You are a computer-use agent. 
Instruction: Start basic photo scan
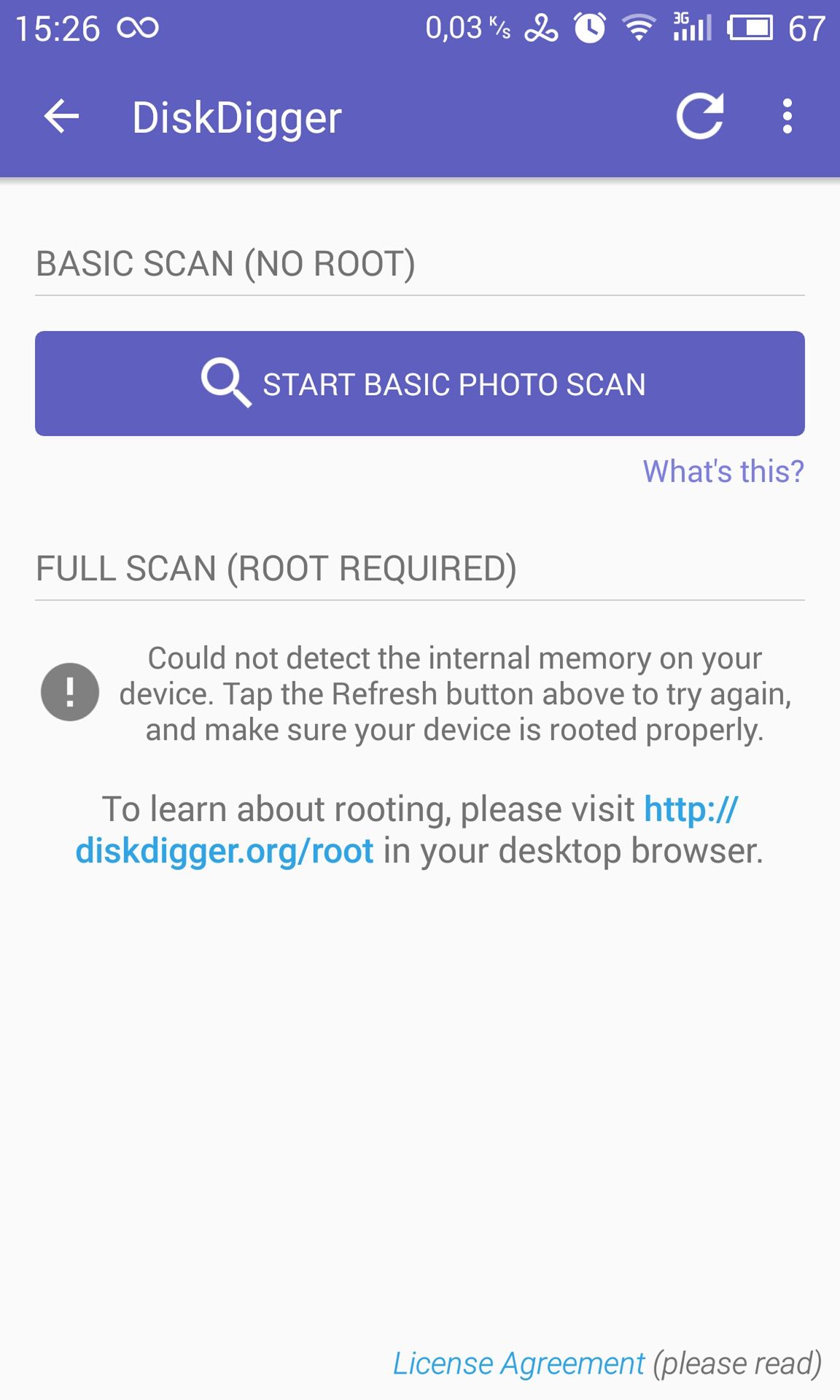(420, 384)
